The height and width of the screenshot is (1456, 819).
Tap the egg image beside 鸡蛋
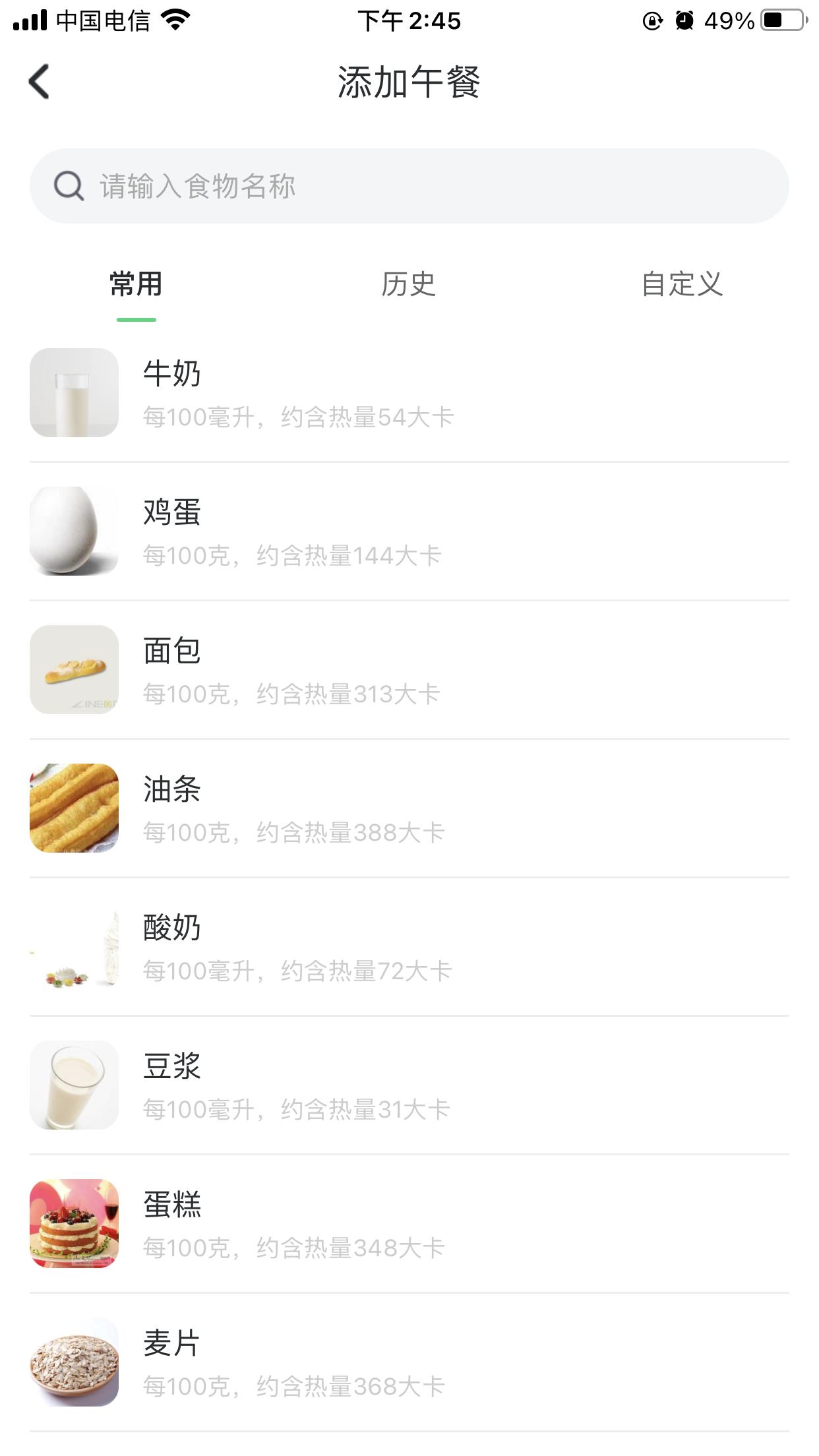tap(74, 531)
